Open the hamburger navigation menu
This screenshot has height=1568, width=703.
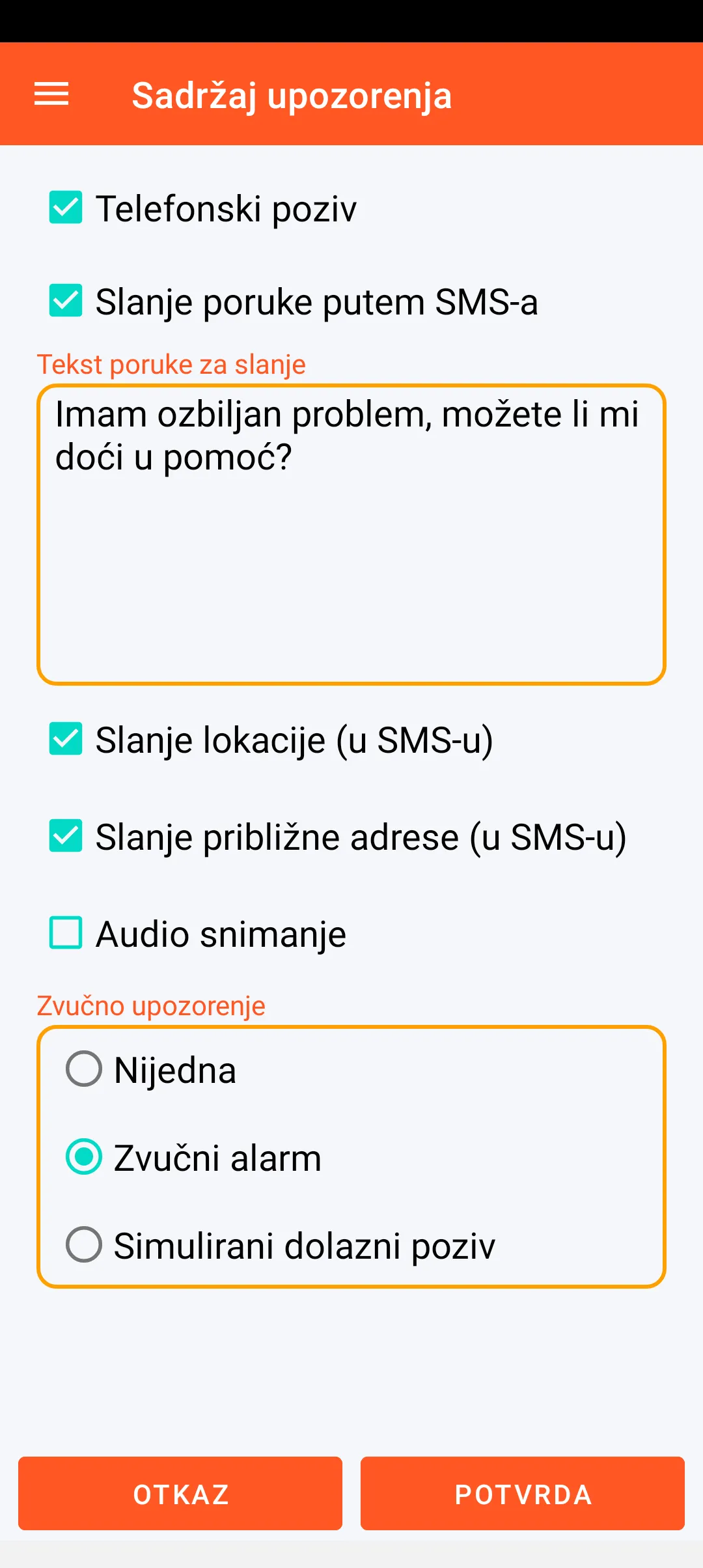coord(51,94)
